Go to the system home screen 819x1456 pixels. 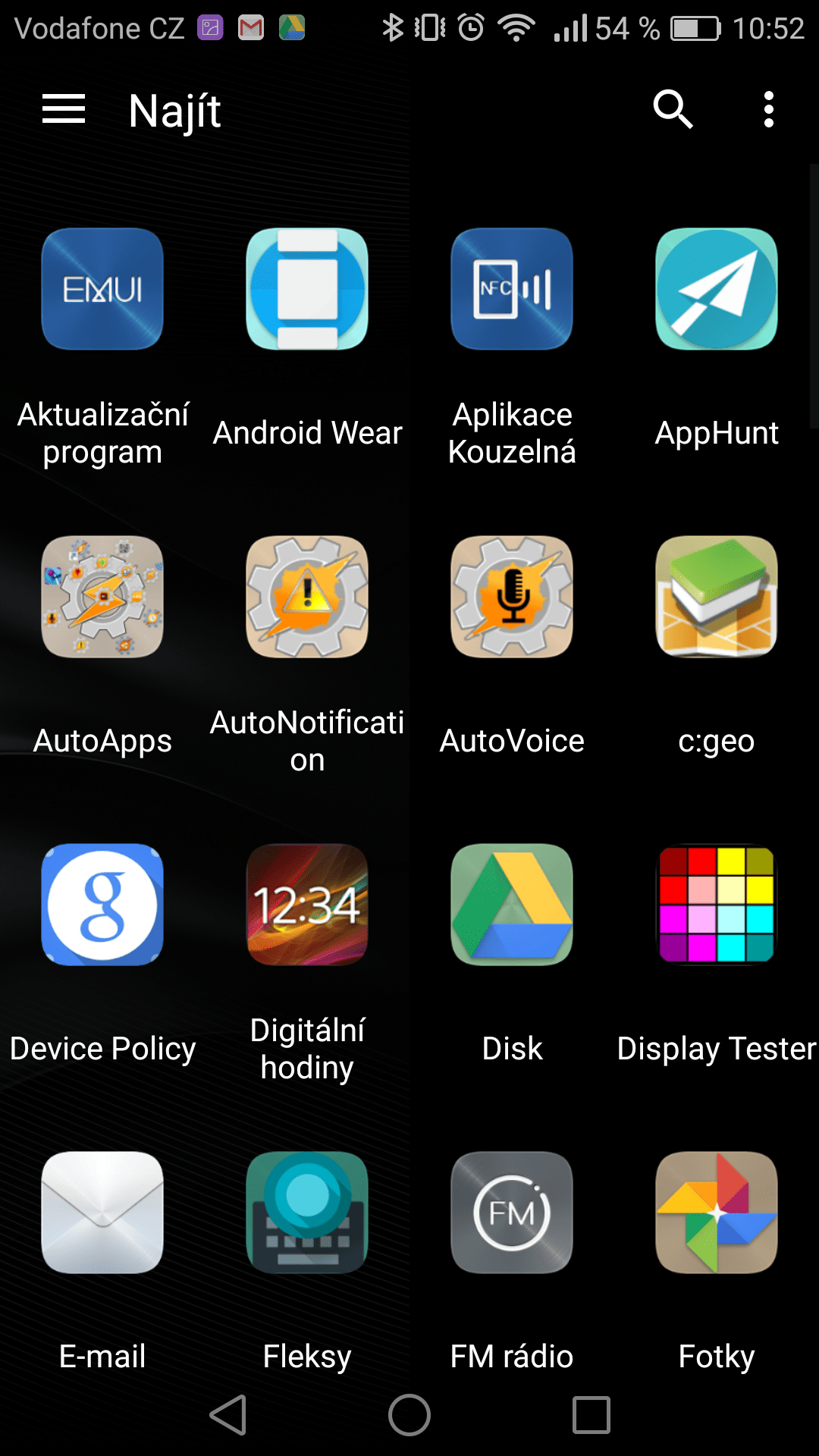coord(409,1415)
